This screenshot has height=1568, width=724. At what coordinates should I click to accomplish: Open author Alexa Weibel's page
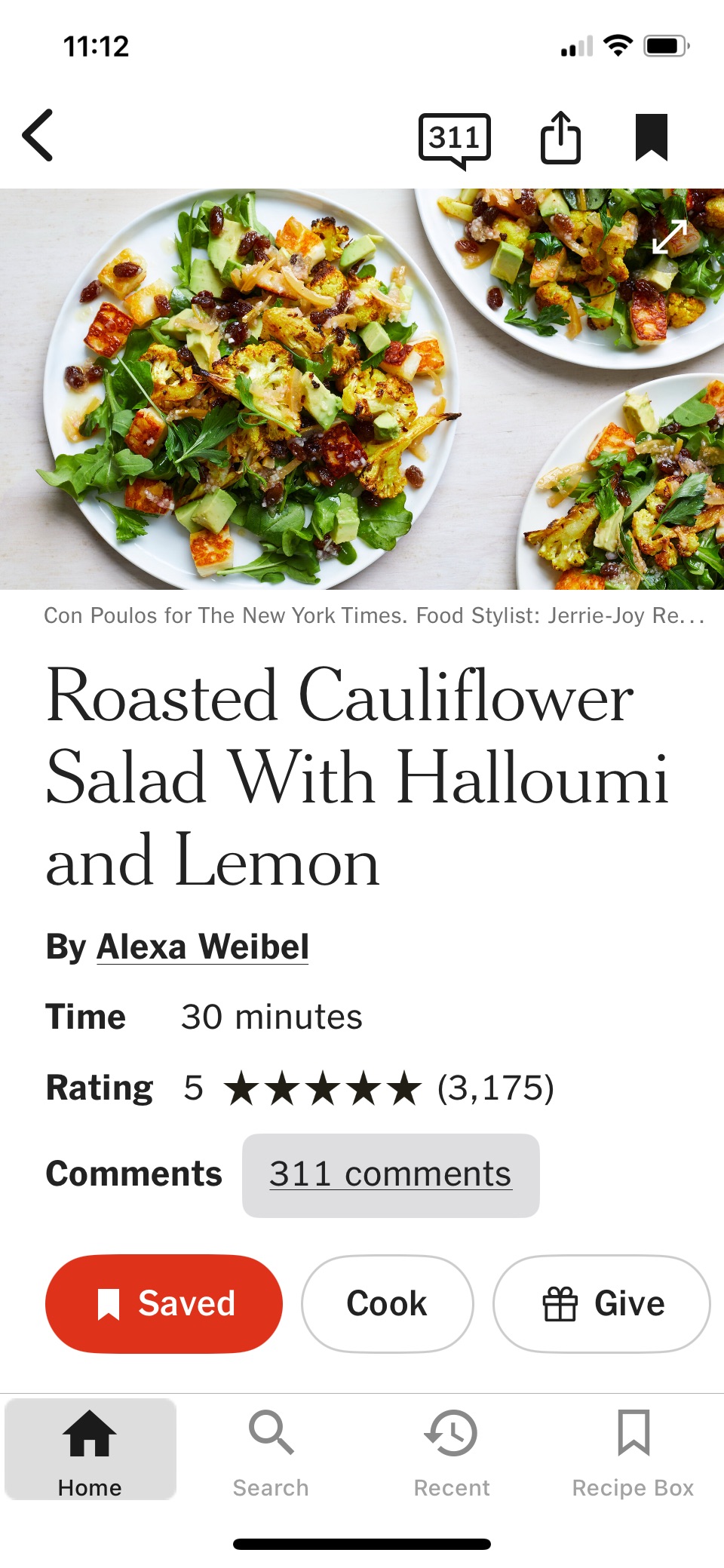[x=202, y=947]
